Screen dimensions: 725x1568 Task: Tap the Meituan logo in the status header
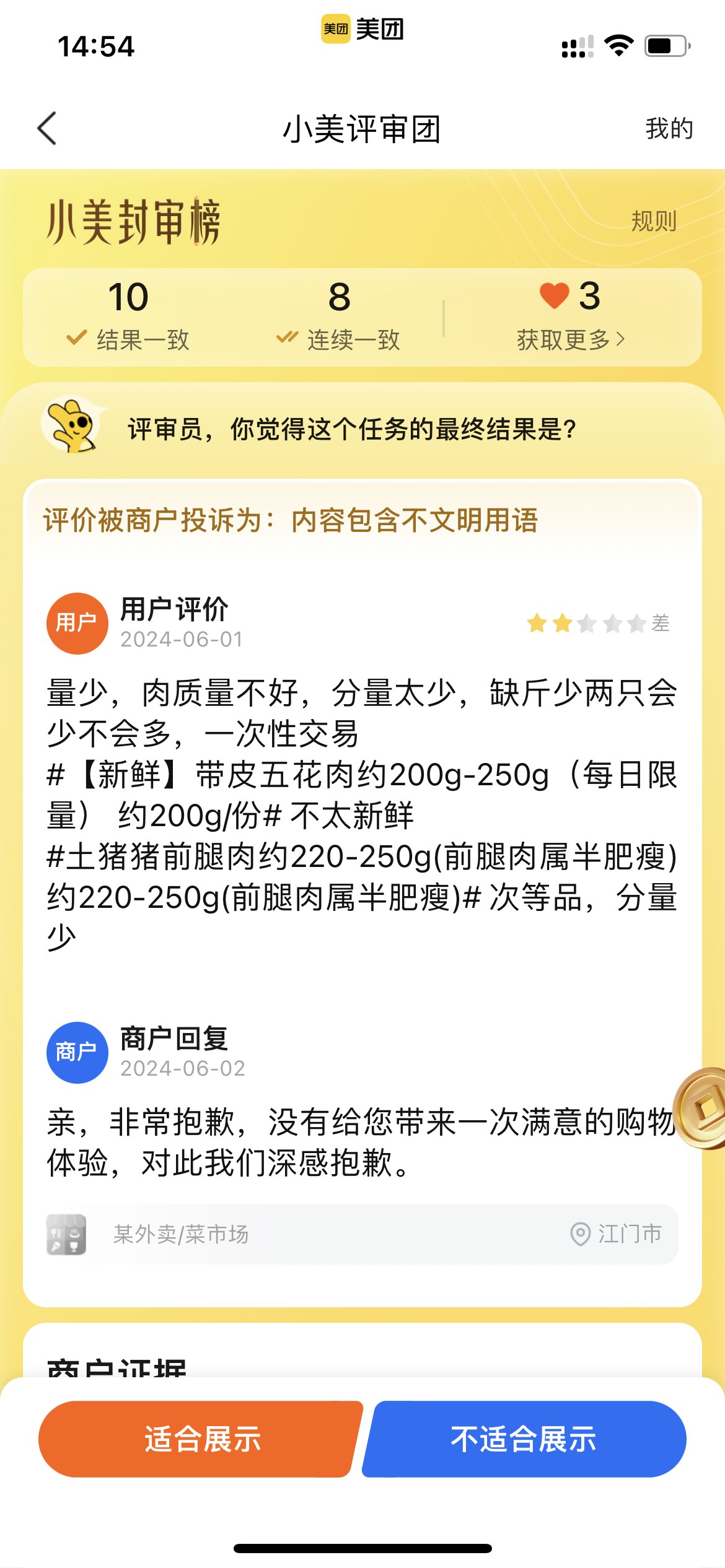coord(336,29)
